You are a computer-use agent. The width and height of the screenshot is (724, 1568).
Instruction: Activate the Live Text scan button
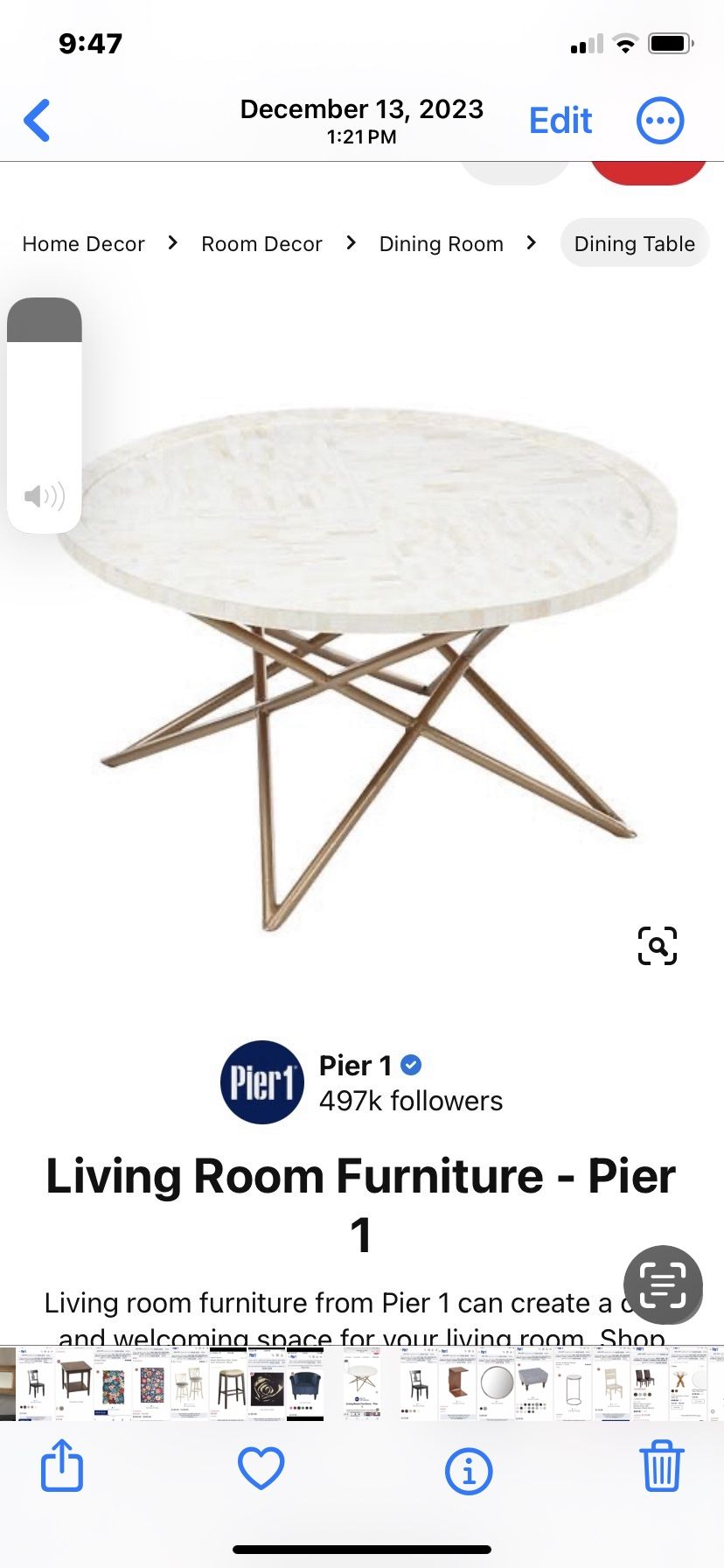[663, 1284]
